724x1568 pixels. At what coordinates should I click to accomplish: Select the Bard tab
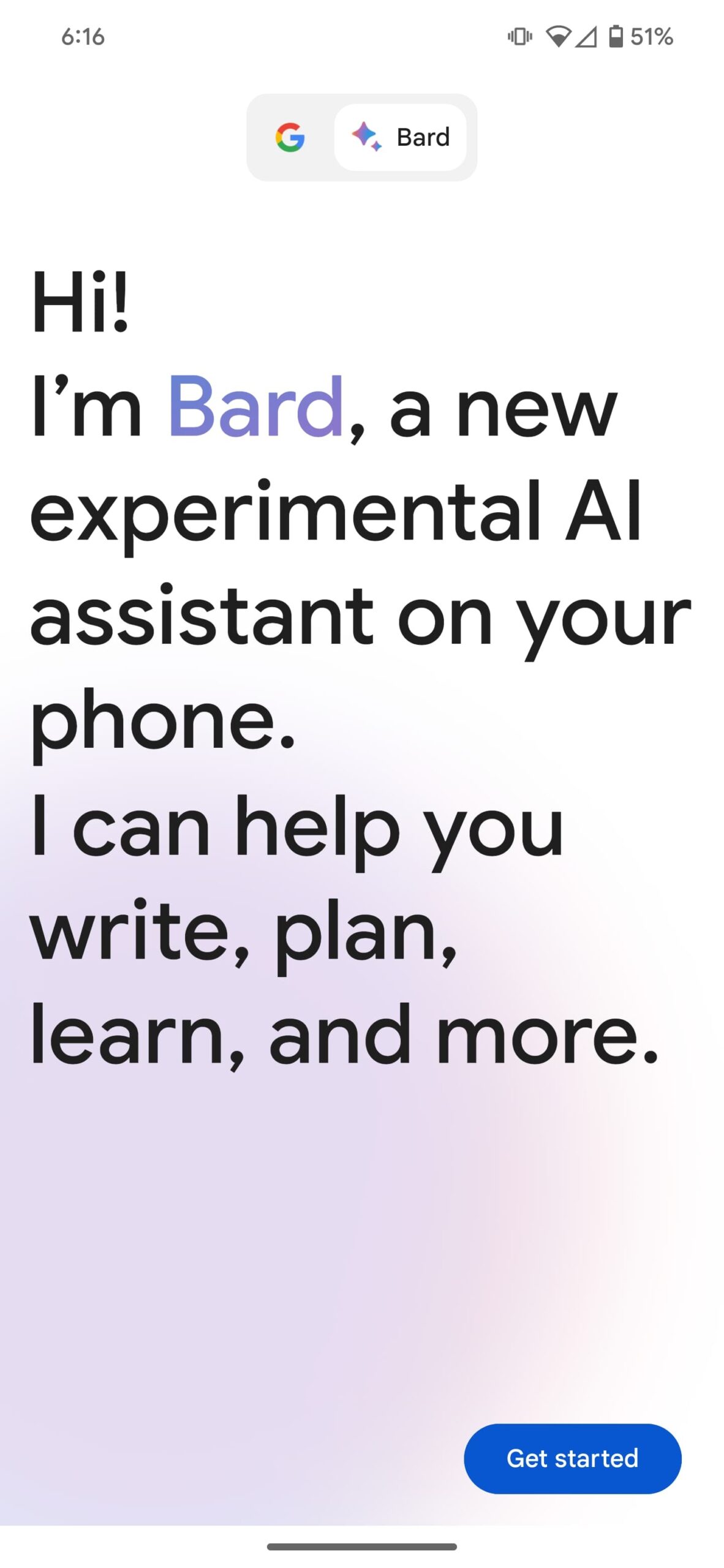pos(401,137)
